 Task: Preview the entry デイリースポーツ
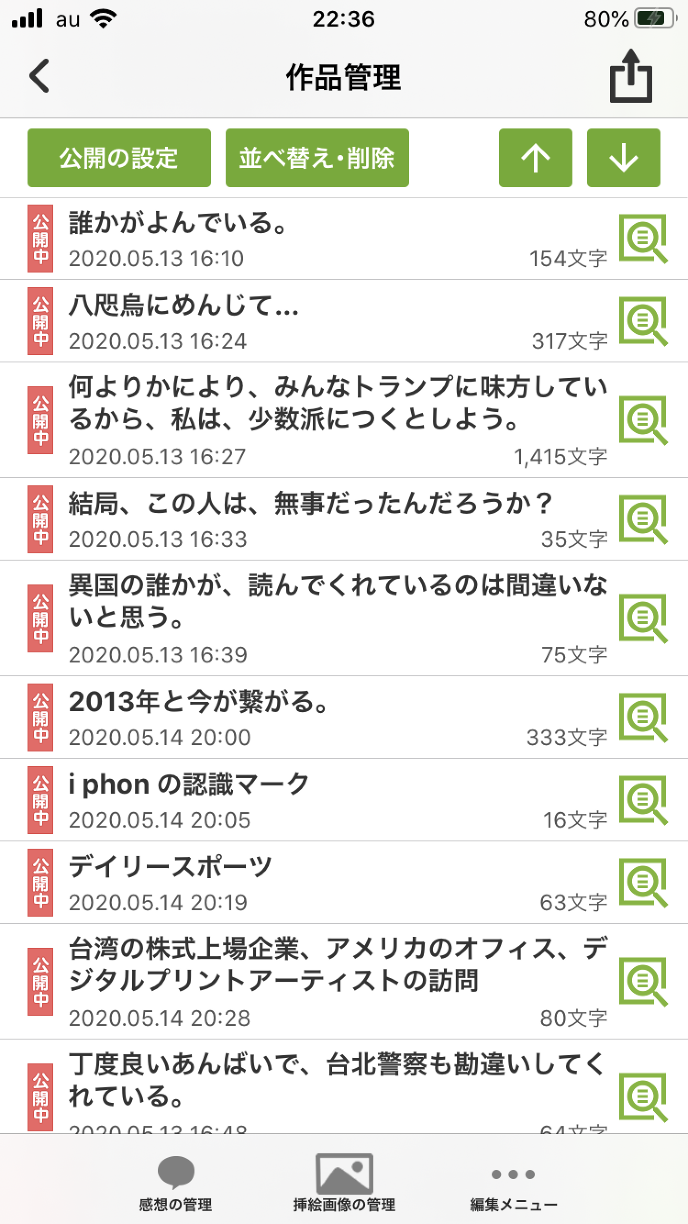pos(643,882)
